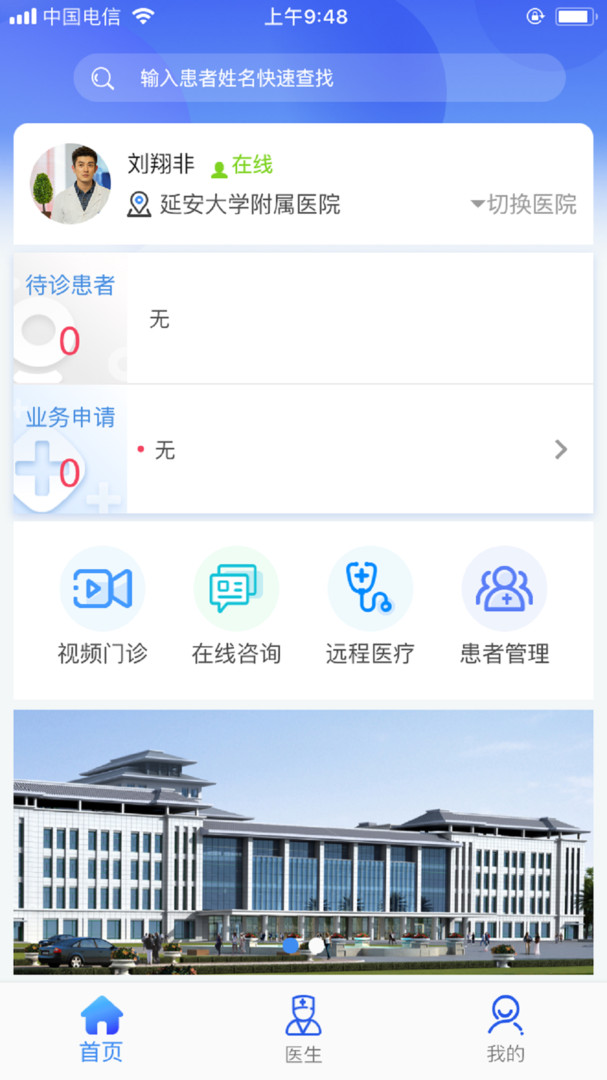Image resolution: width=607 pixels, height=1080 pixels.
Task: Open 切换医院 hospital switcher
Action: (524, 204)
